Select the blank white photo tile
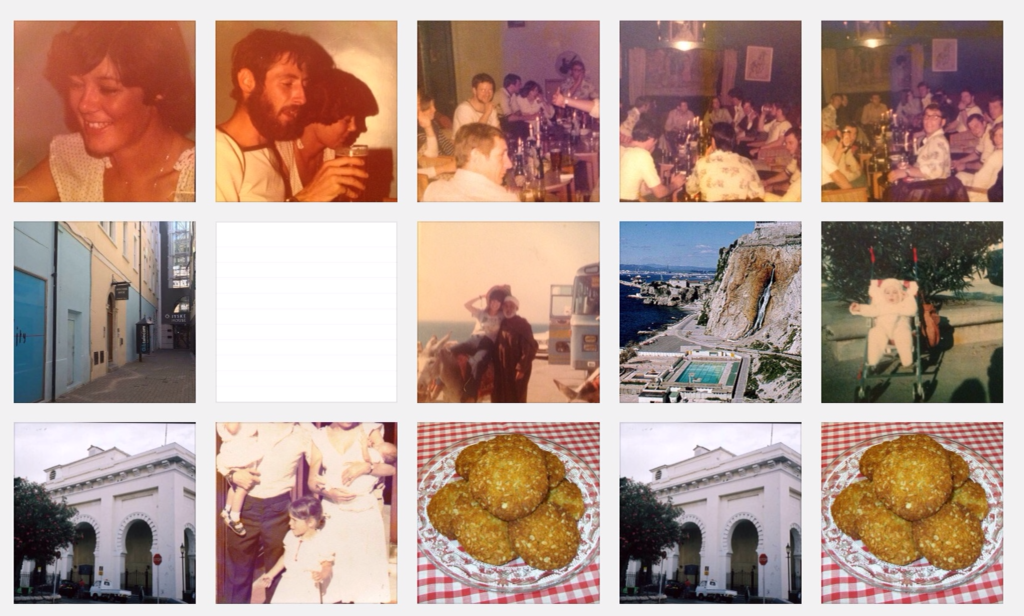The width and height of the screenshot is (1024, 616). pos(306,312)
